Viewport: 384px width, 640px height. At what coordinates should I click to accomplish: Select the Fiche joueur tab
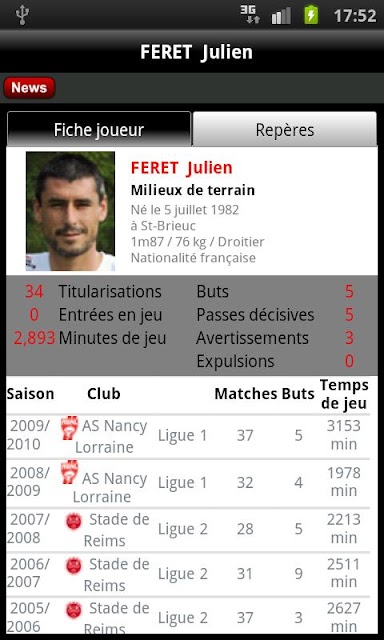(99, 129)
